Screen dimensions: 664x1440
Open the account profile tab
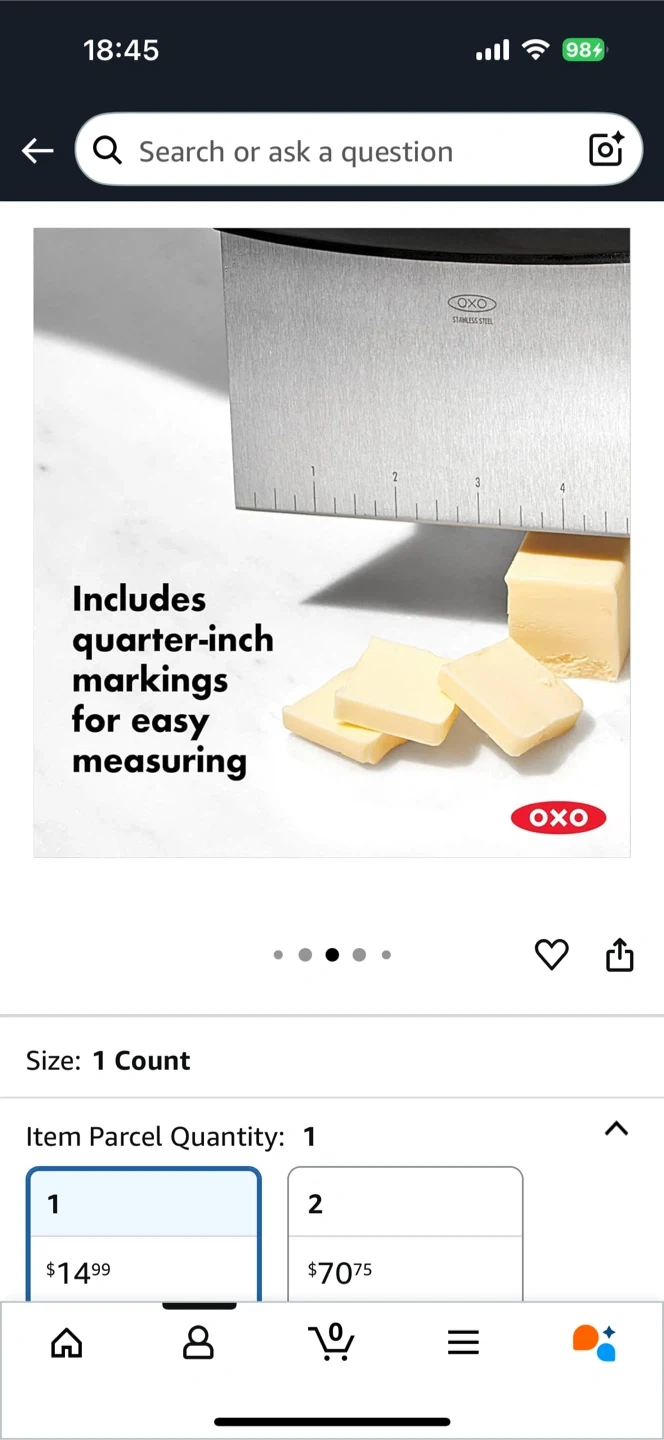[x=198, y=1342]
